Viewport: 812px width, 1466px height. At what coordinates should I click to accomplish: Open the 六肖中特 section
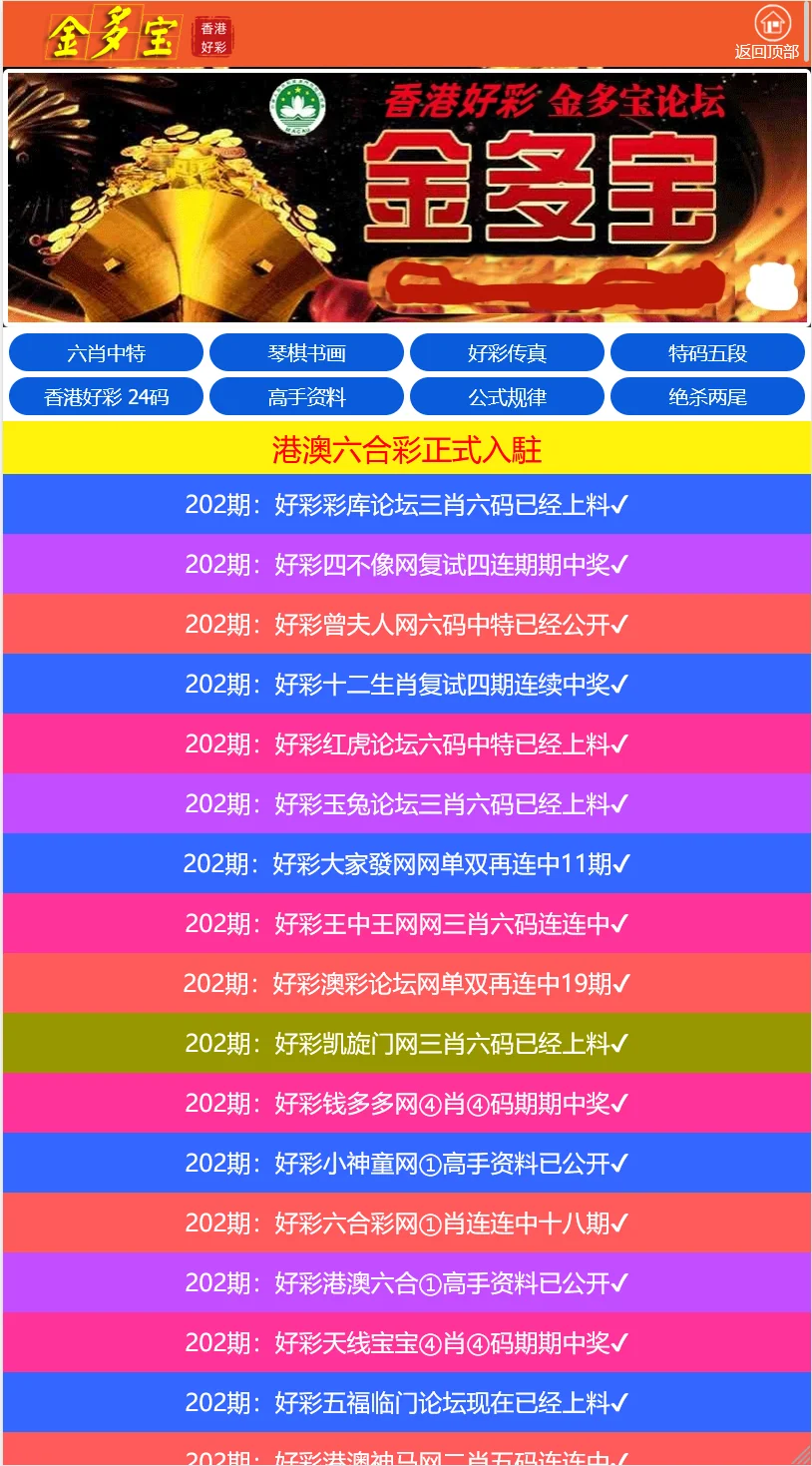click(x=106, y=353)
